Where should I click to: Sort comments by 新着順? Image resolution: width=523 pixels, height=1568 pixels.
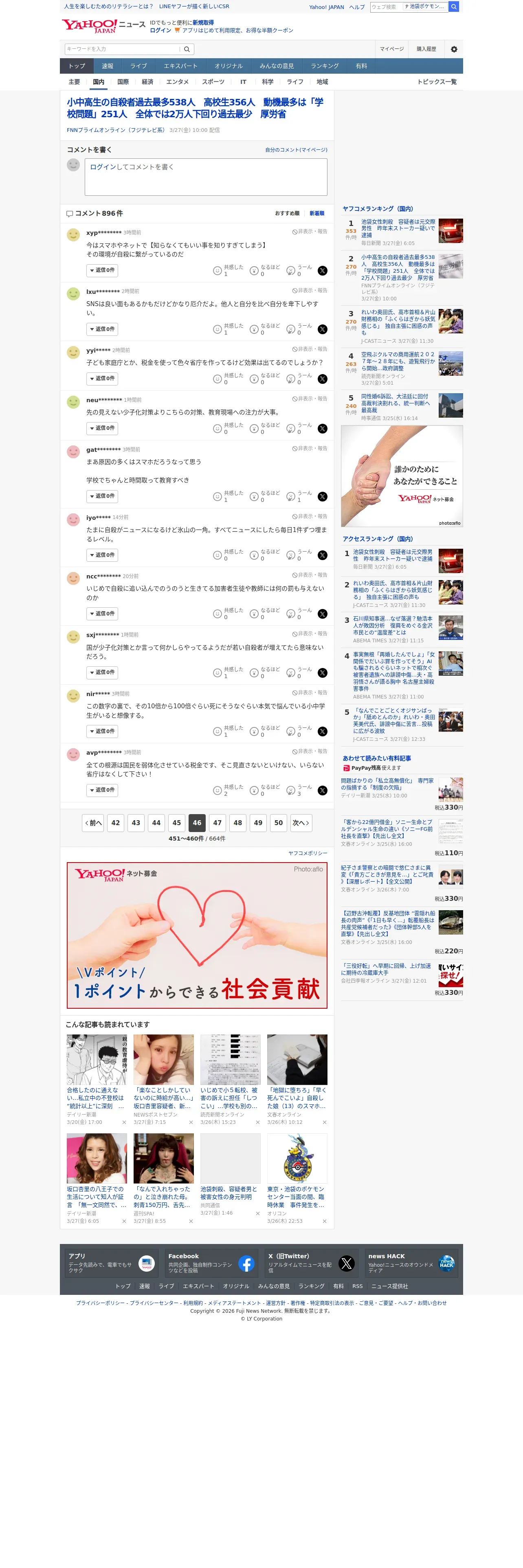[x=316, y=214]
